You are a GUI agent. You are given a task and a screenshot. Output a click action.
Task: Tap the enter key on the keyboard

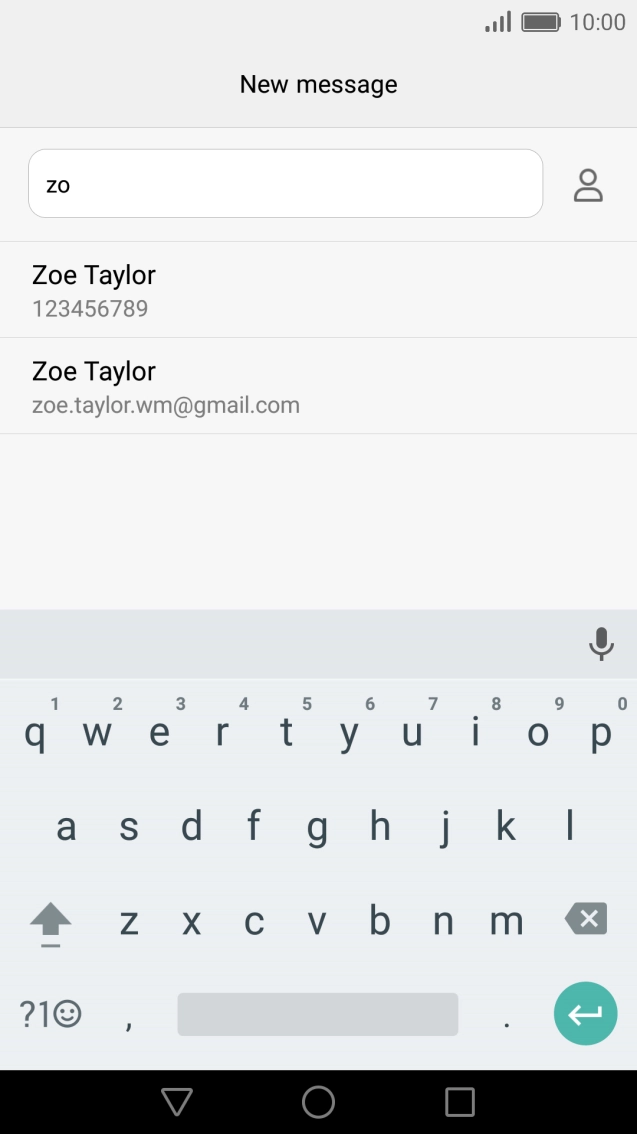[x=585, y=1014]
